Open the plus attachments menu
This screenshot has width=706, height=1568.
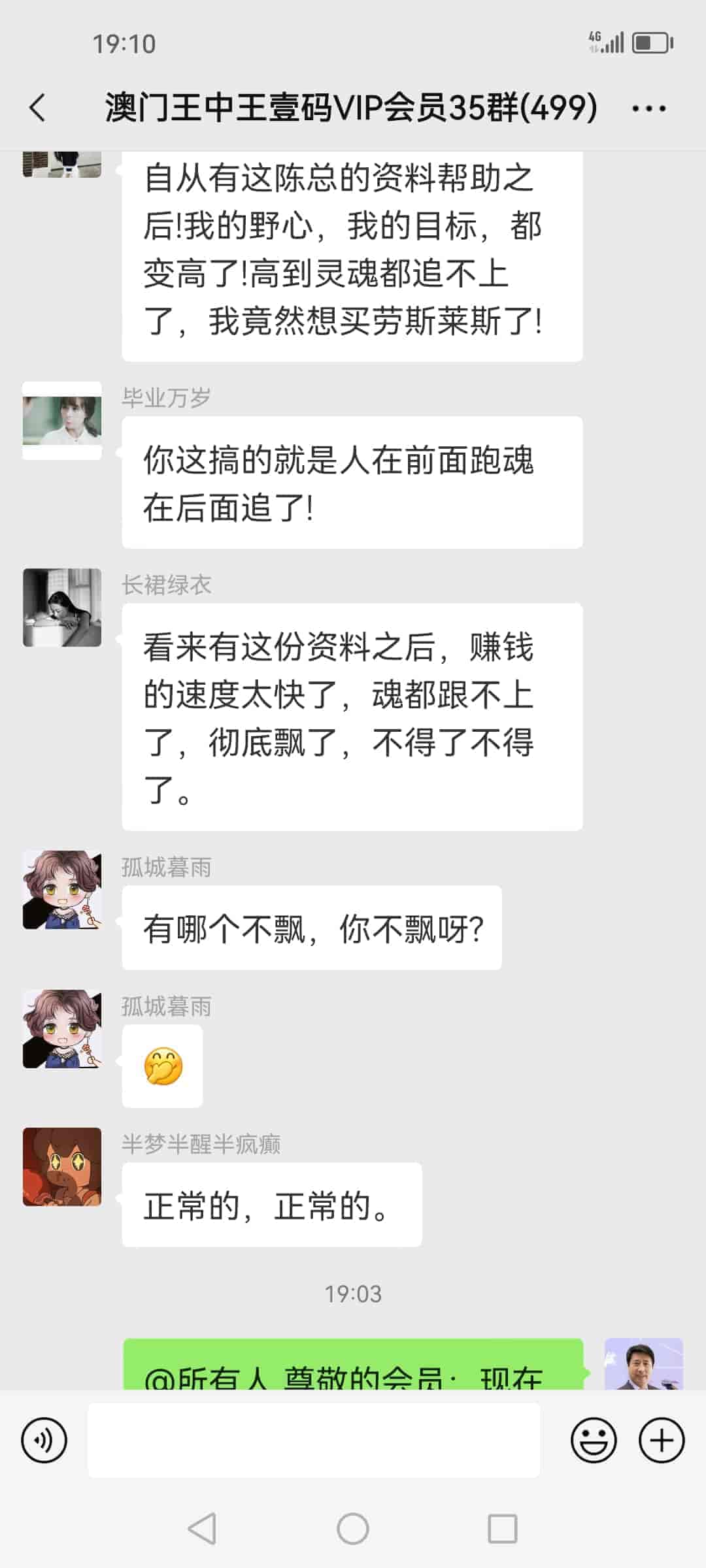[x=662, y=1441]
